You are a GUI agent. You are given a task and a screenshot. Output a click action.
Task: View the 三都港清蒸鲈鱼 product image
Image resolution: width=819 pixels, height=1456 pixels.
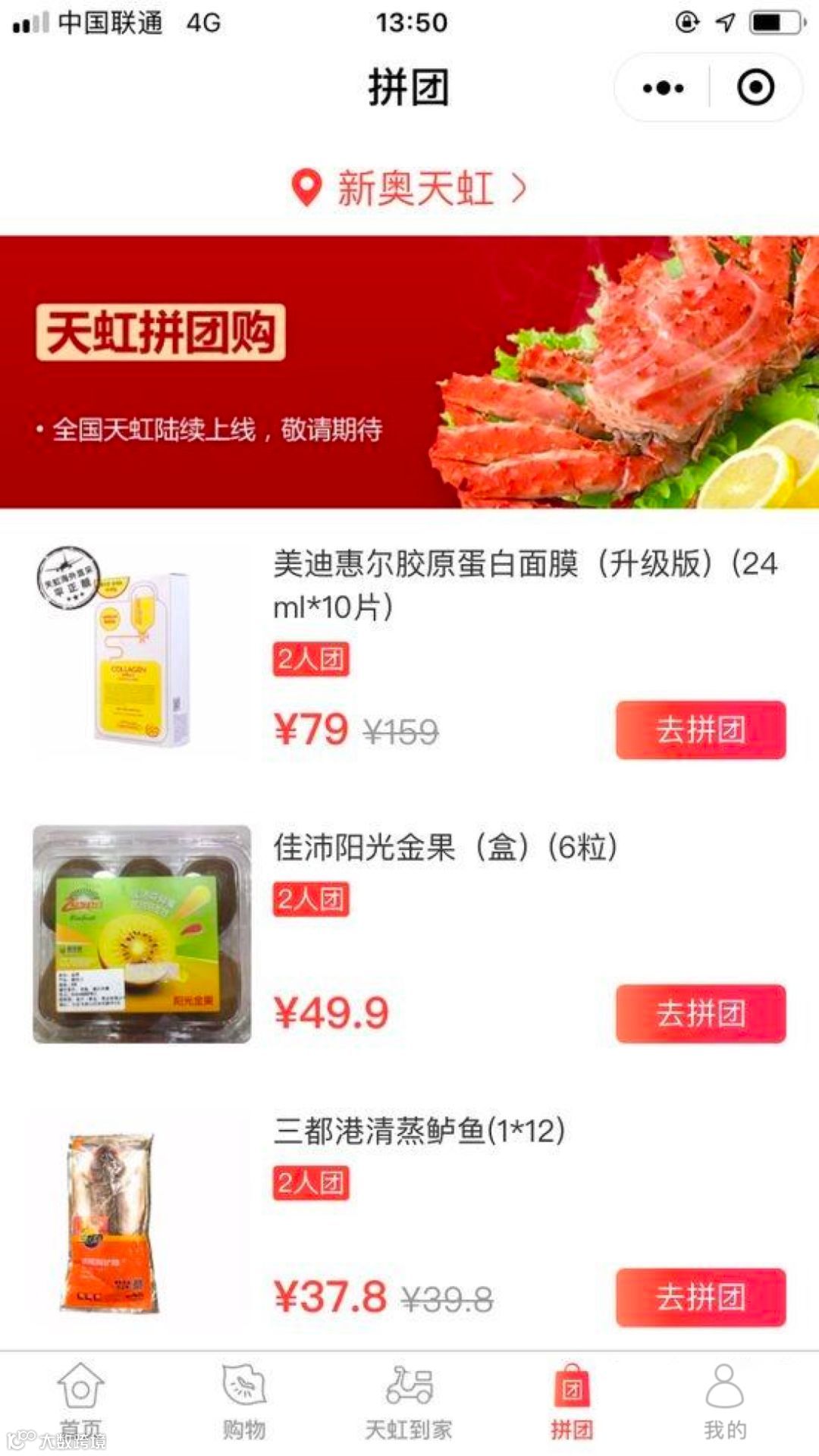point(142,1218)
